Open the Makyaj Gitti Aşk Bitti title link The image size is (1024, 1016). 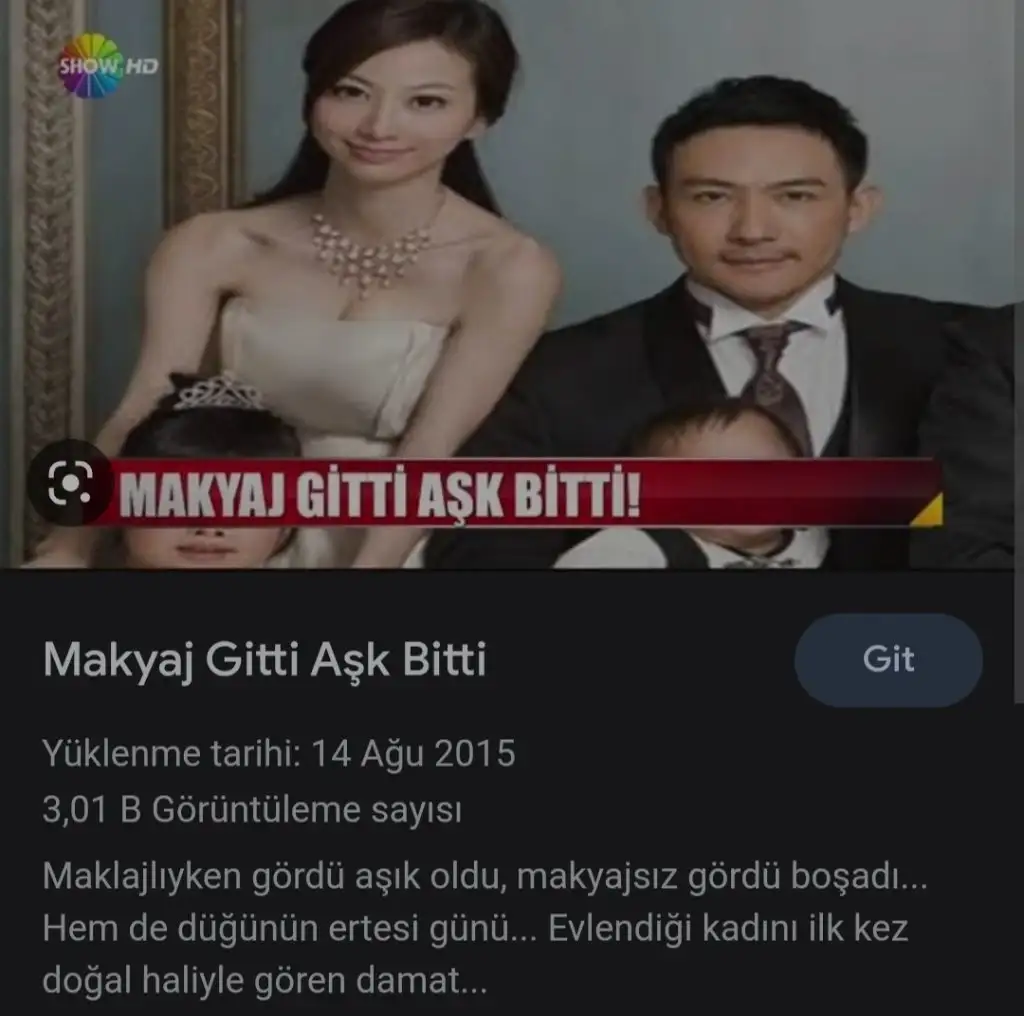click(x=264, y=660)
